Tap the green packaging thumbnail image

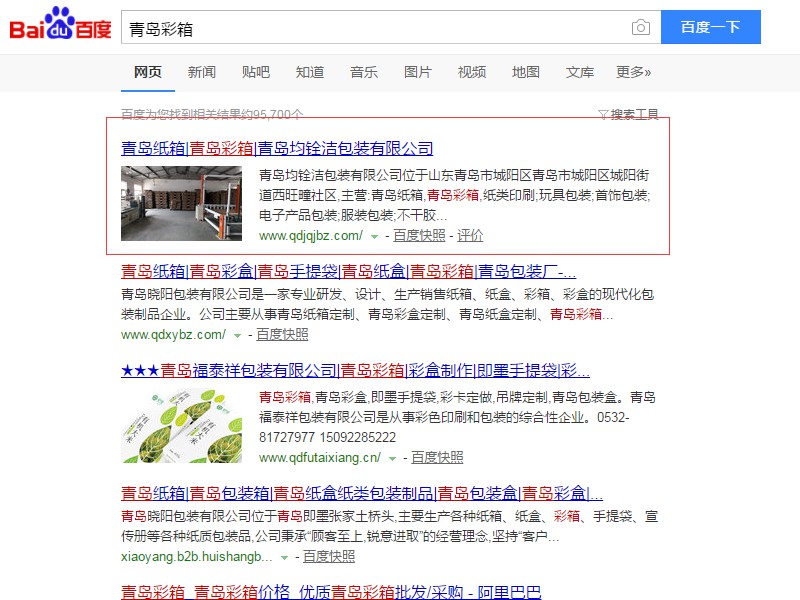[182, 427]
